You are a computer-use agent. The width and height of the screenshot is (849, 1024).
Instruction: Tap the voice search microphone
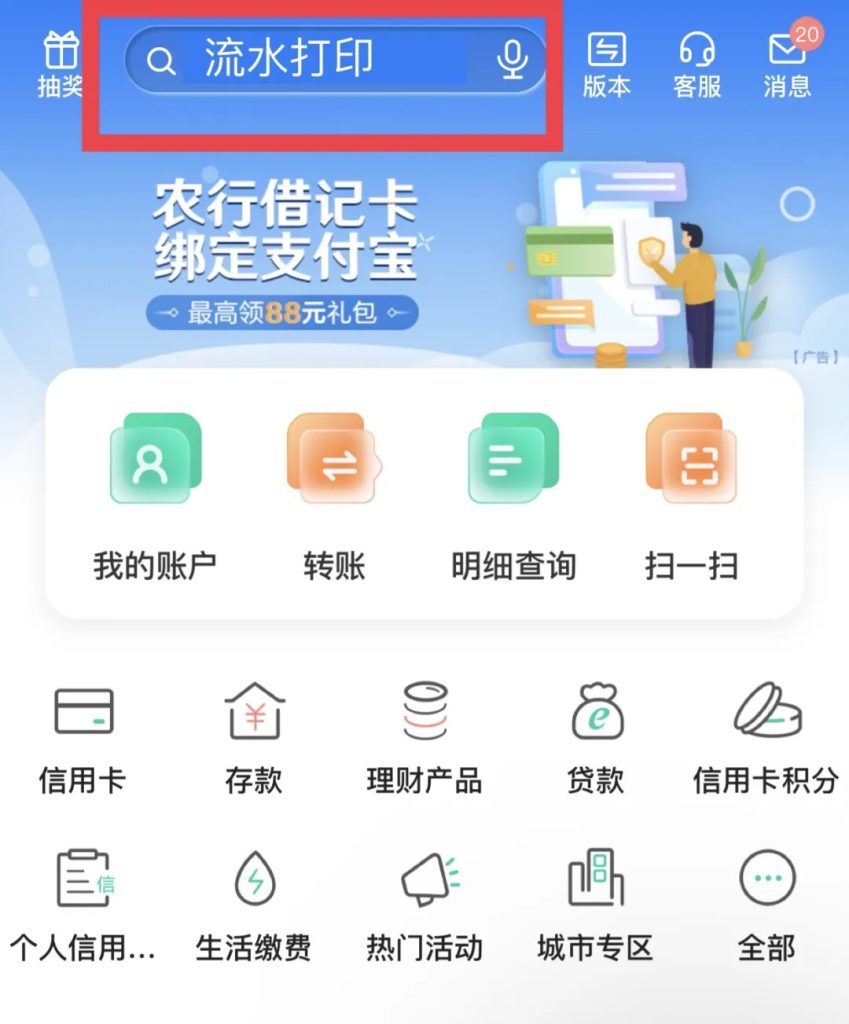tap(512, 61)
